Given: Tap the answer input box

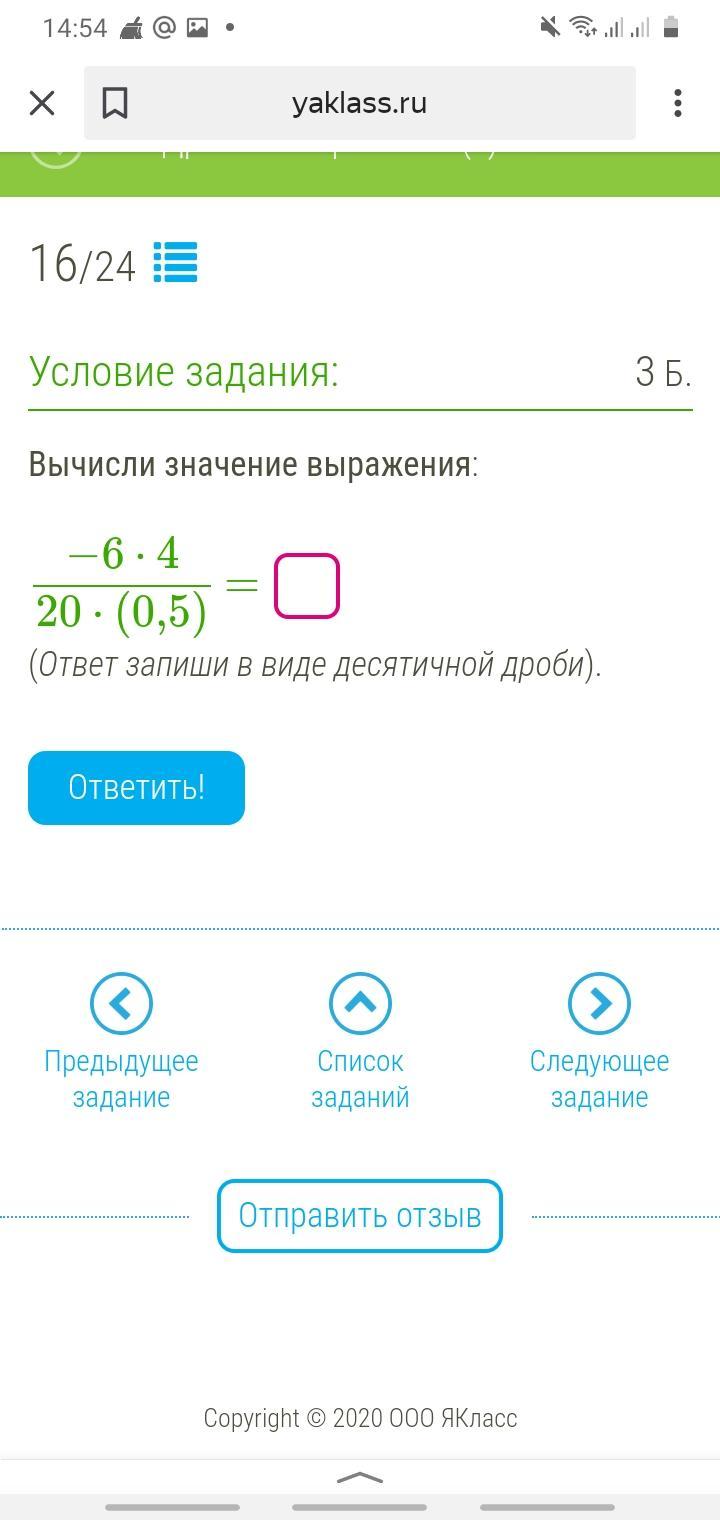Looking at the screenshot, I should click(x=307, y=586).
